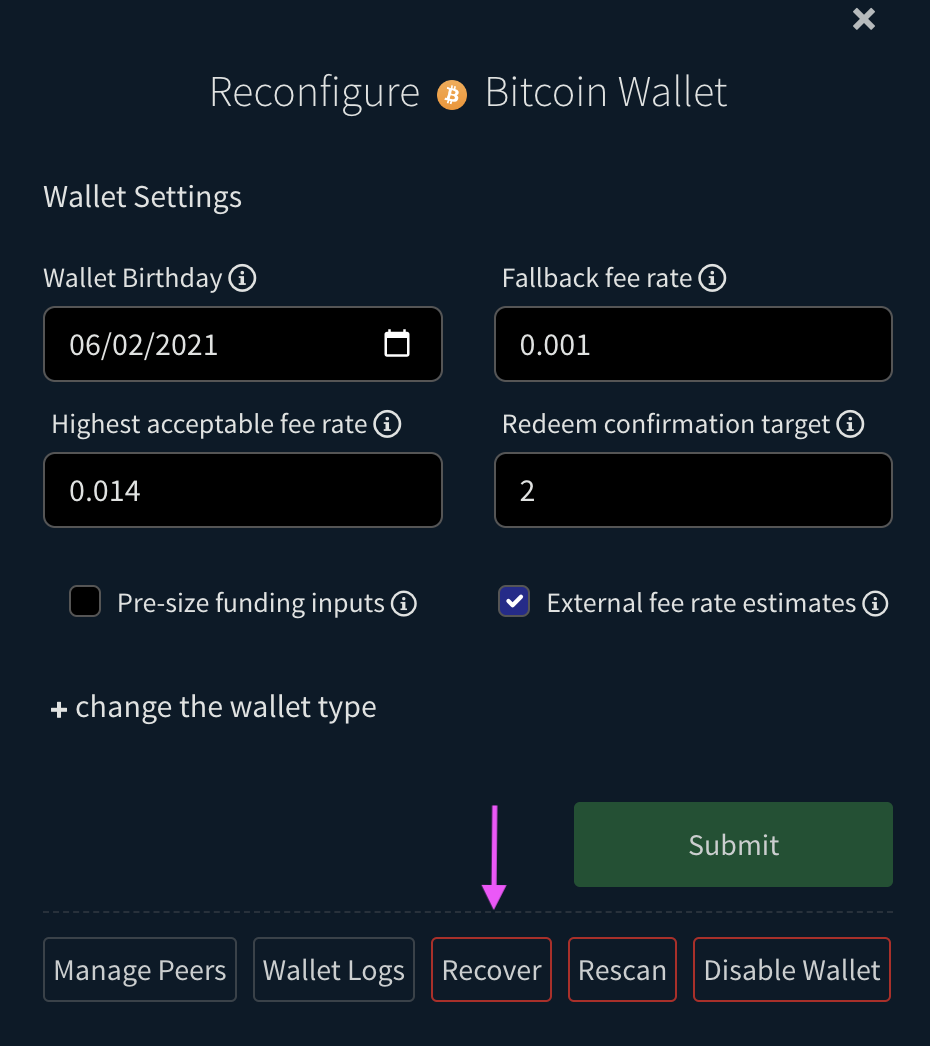Show info about Highest acceptable fee rate
Screen dimensions: 930x1046
tap(387, 425)
